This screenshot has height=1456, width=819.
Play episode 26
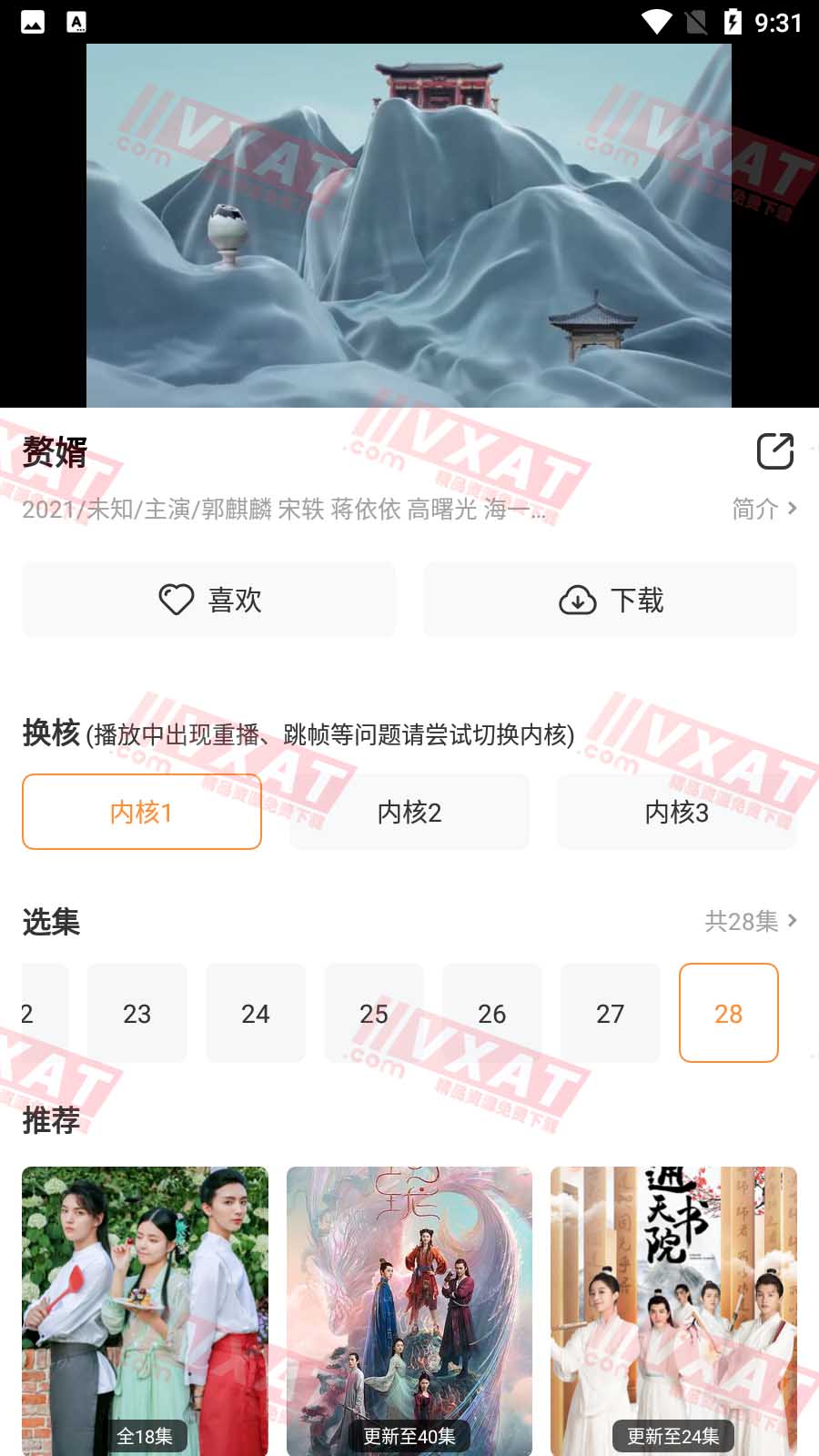click(x=492, y=1013)
